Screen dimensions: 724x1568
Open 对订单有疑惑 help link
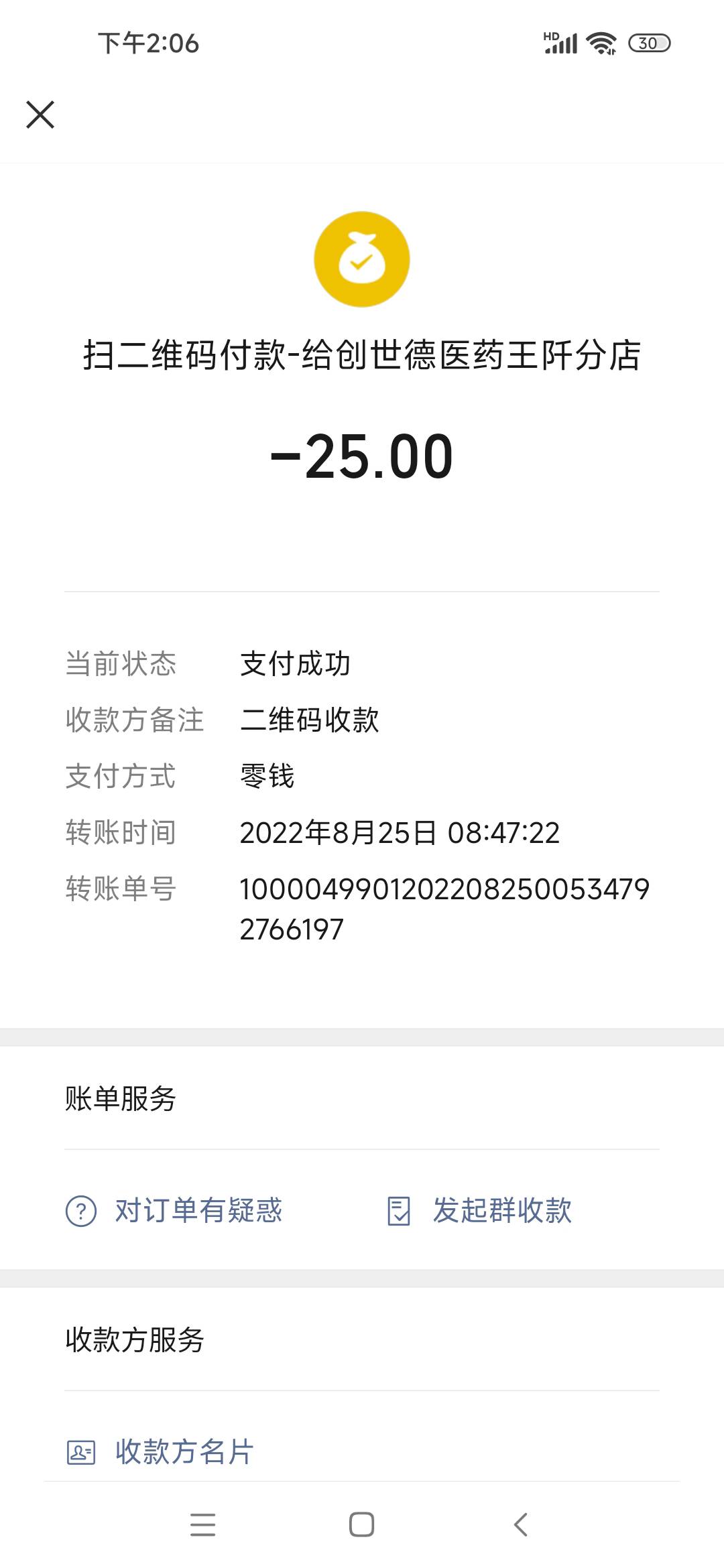[x=174, y=1211]
